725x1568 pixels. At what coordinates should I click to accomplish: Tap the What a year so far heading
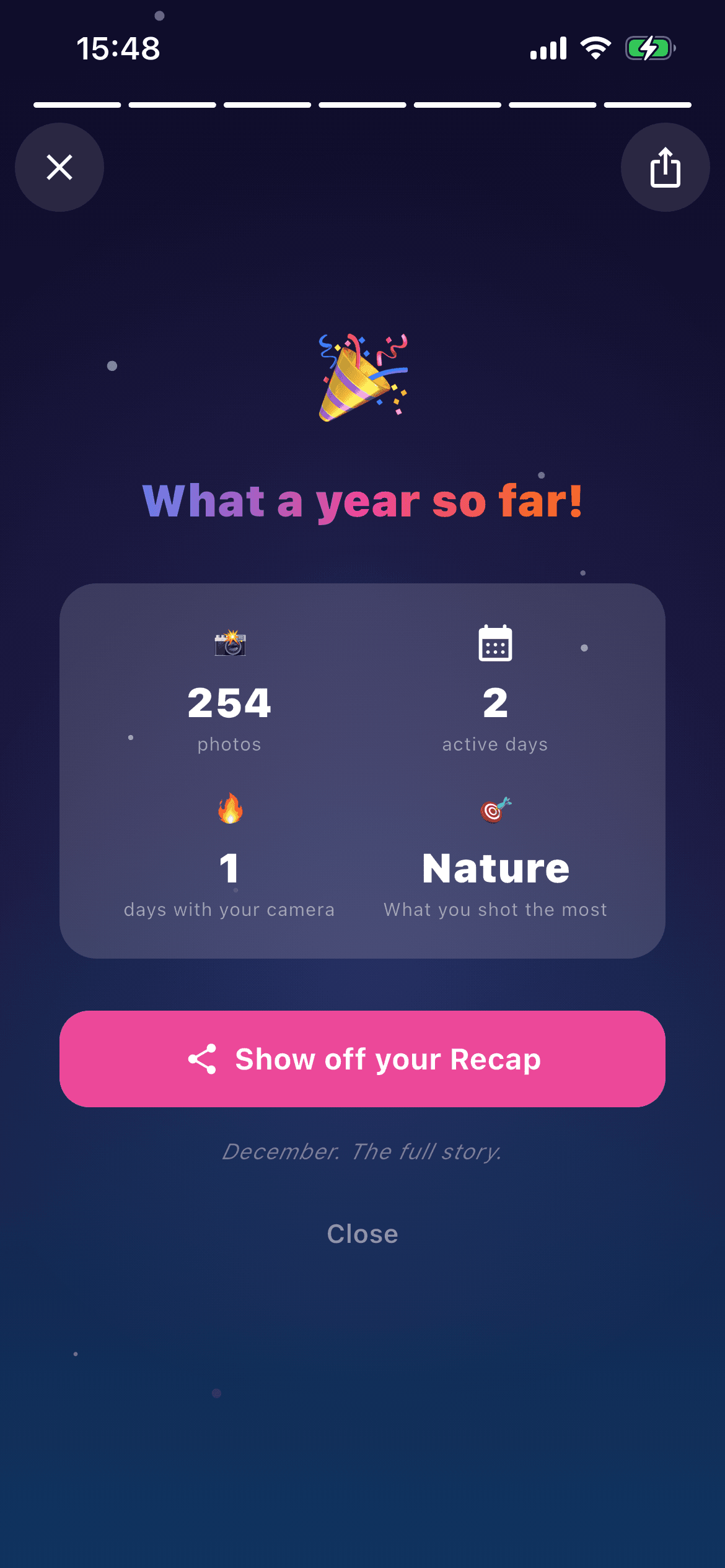click(x=362, y=502)
